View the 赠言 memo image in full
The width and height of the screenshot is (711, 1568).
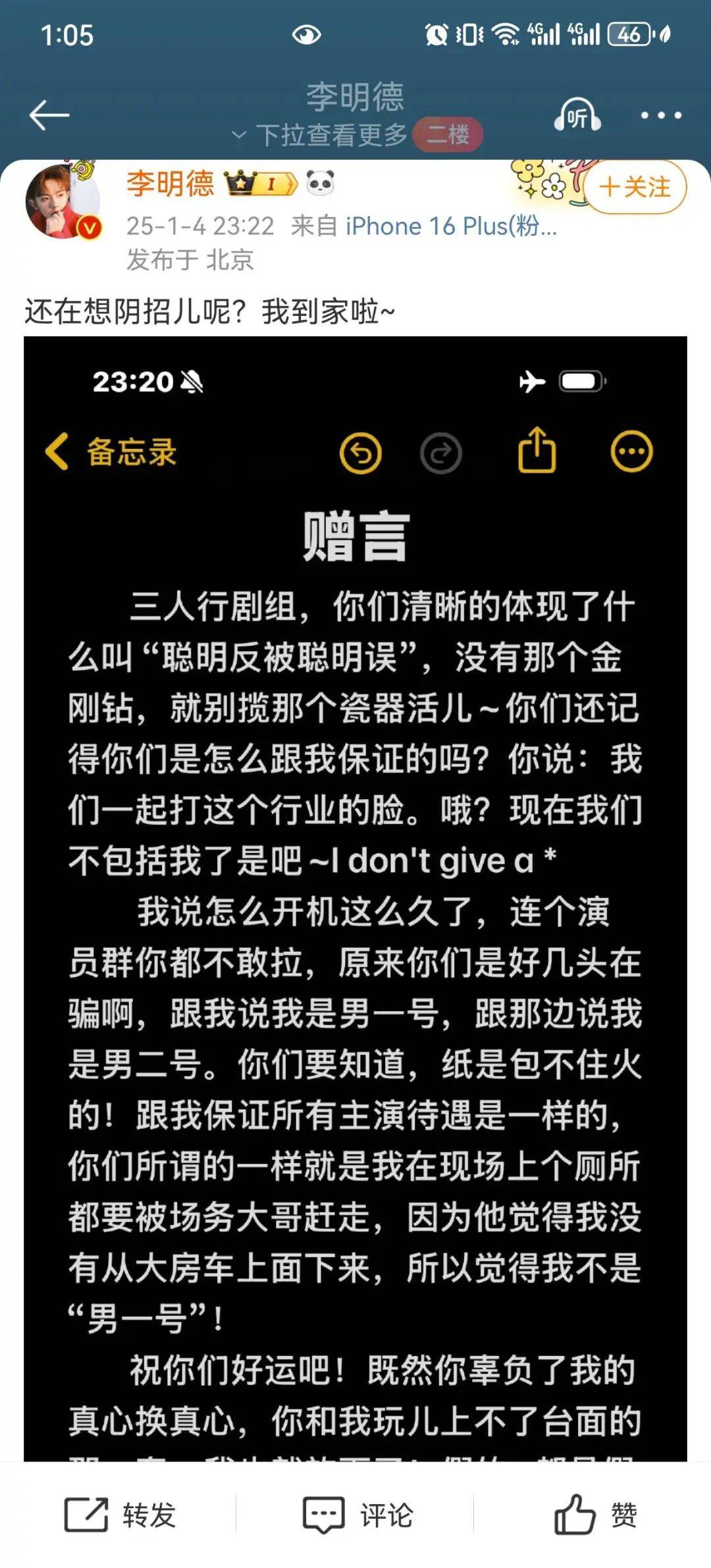click(x=355, y=895)
